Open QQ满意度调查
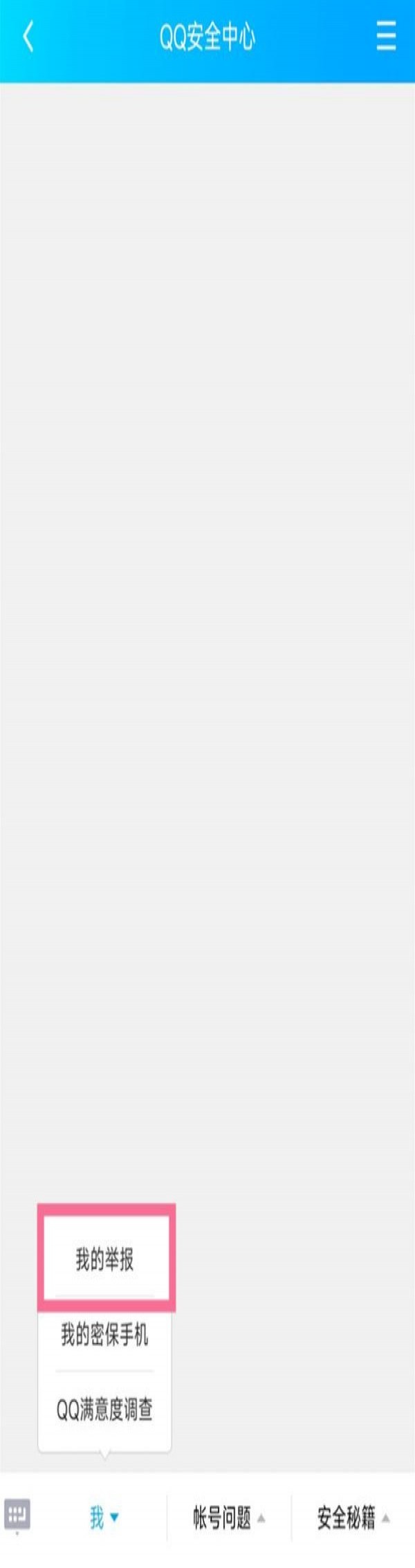Viewport: 415px width, 1568px height. [x=104, y=1409]
